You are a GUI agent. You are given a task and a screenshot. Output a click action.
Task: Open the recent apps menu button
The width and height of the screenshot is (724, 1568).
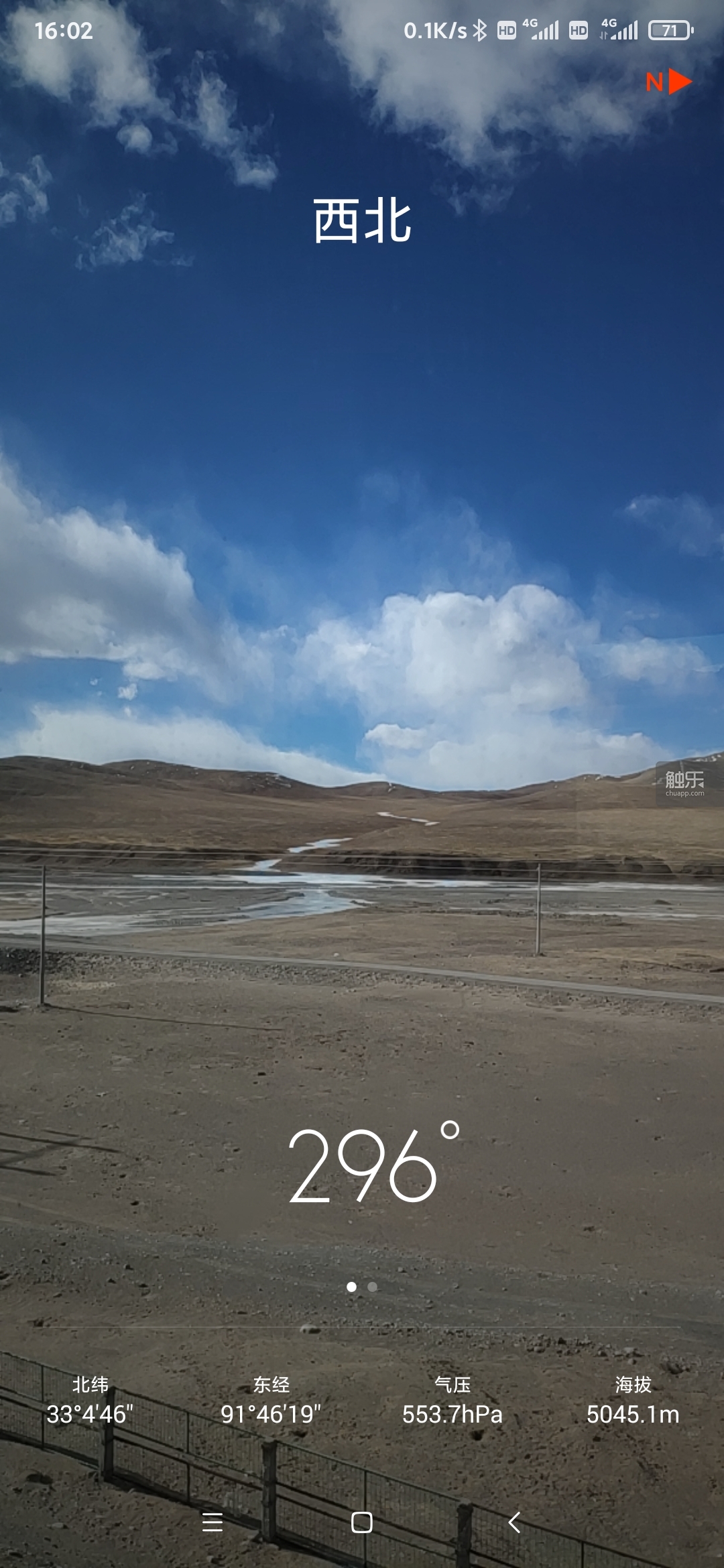(x=212, y=1522)
